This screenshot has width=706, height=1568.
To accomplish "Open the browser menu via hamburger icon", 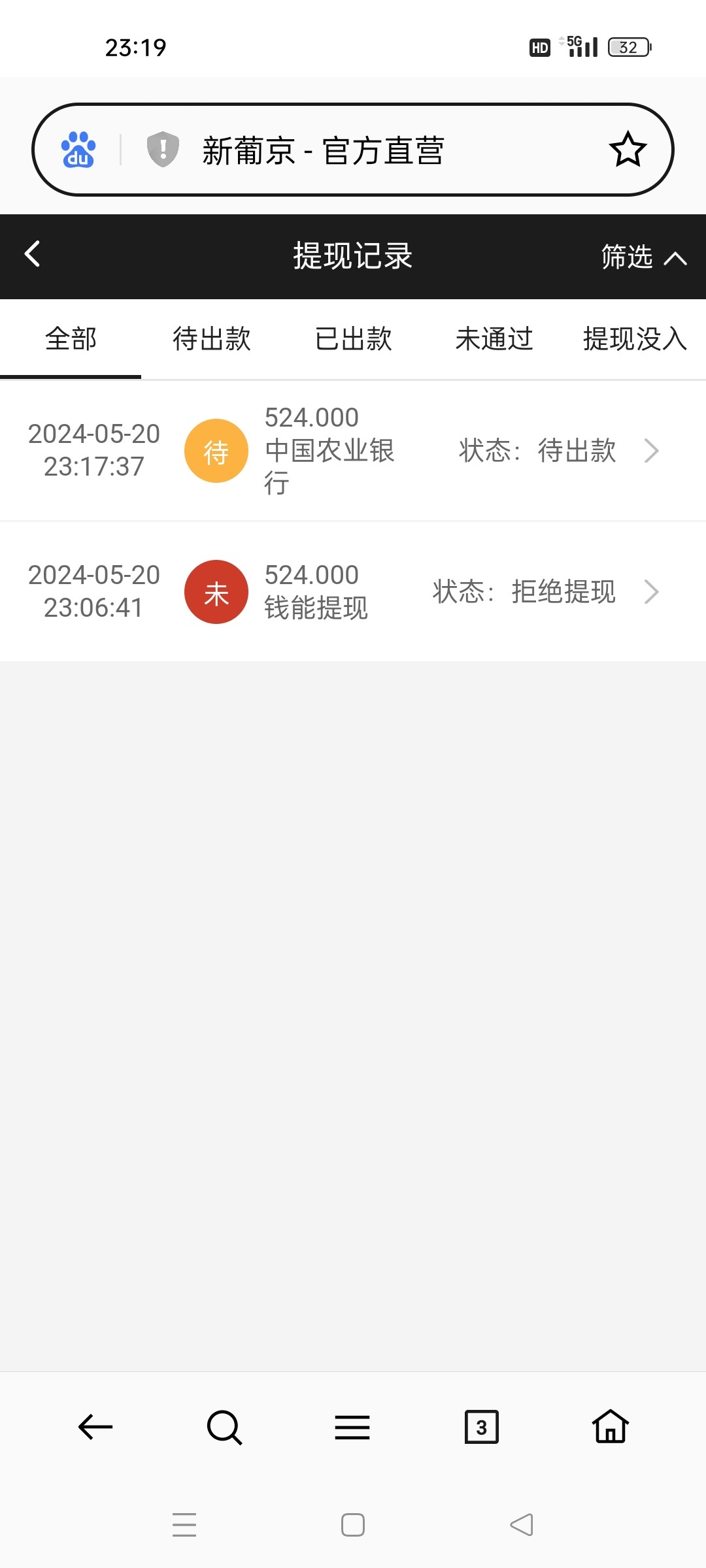I will 352,1426.
